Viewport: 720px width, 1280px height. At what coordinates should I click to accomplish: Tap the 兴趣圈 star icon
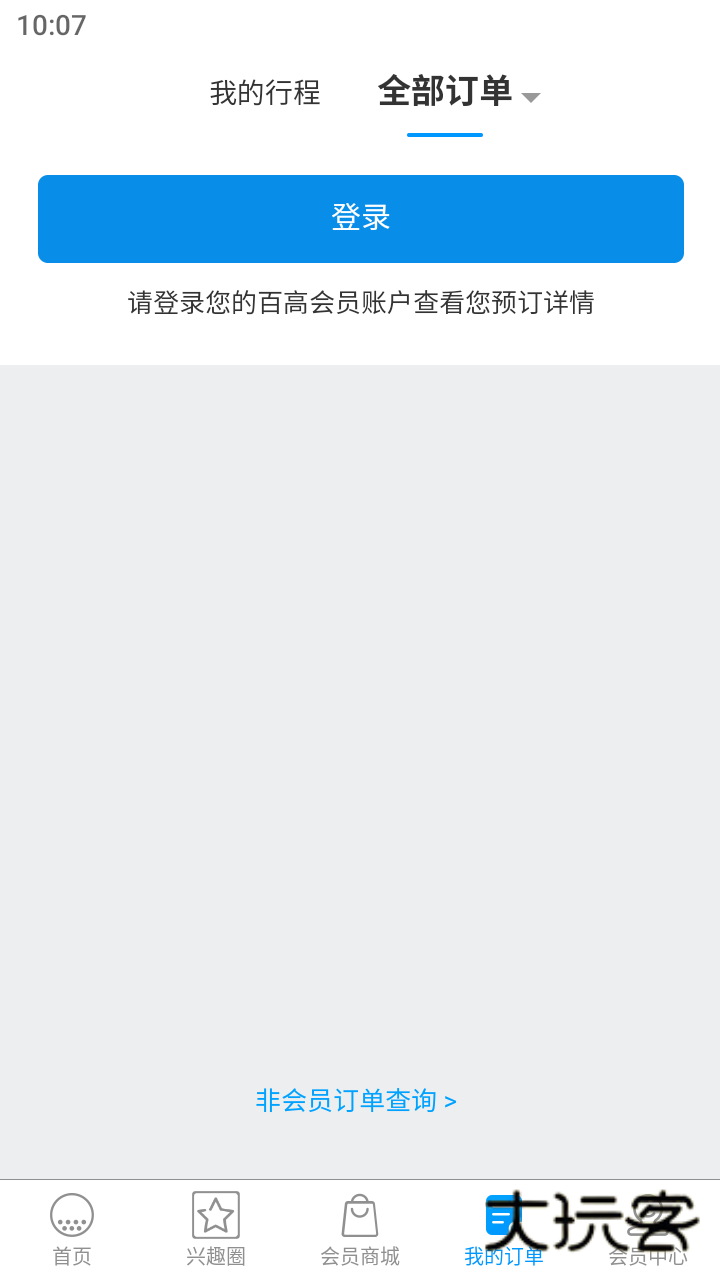coord(215,1214)
